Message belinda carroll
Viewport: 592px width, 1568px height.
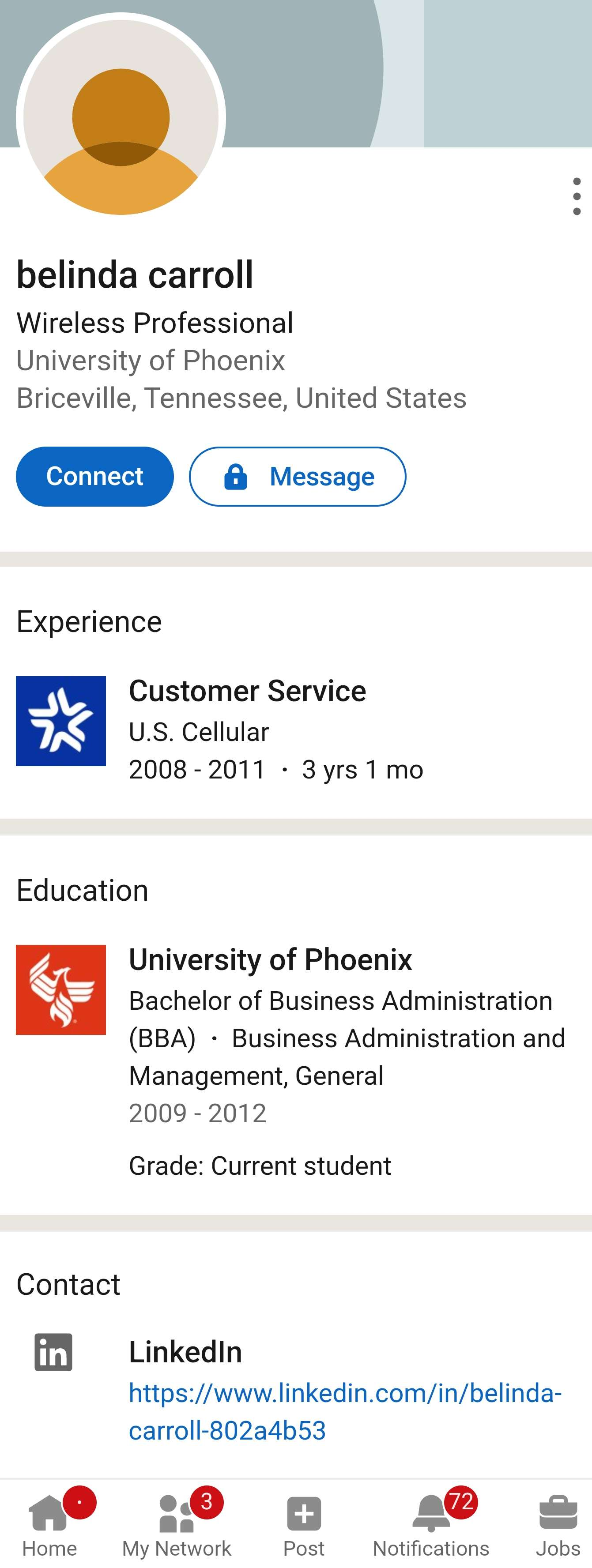click(x=297, y=477)
